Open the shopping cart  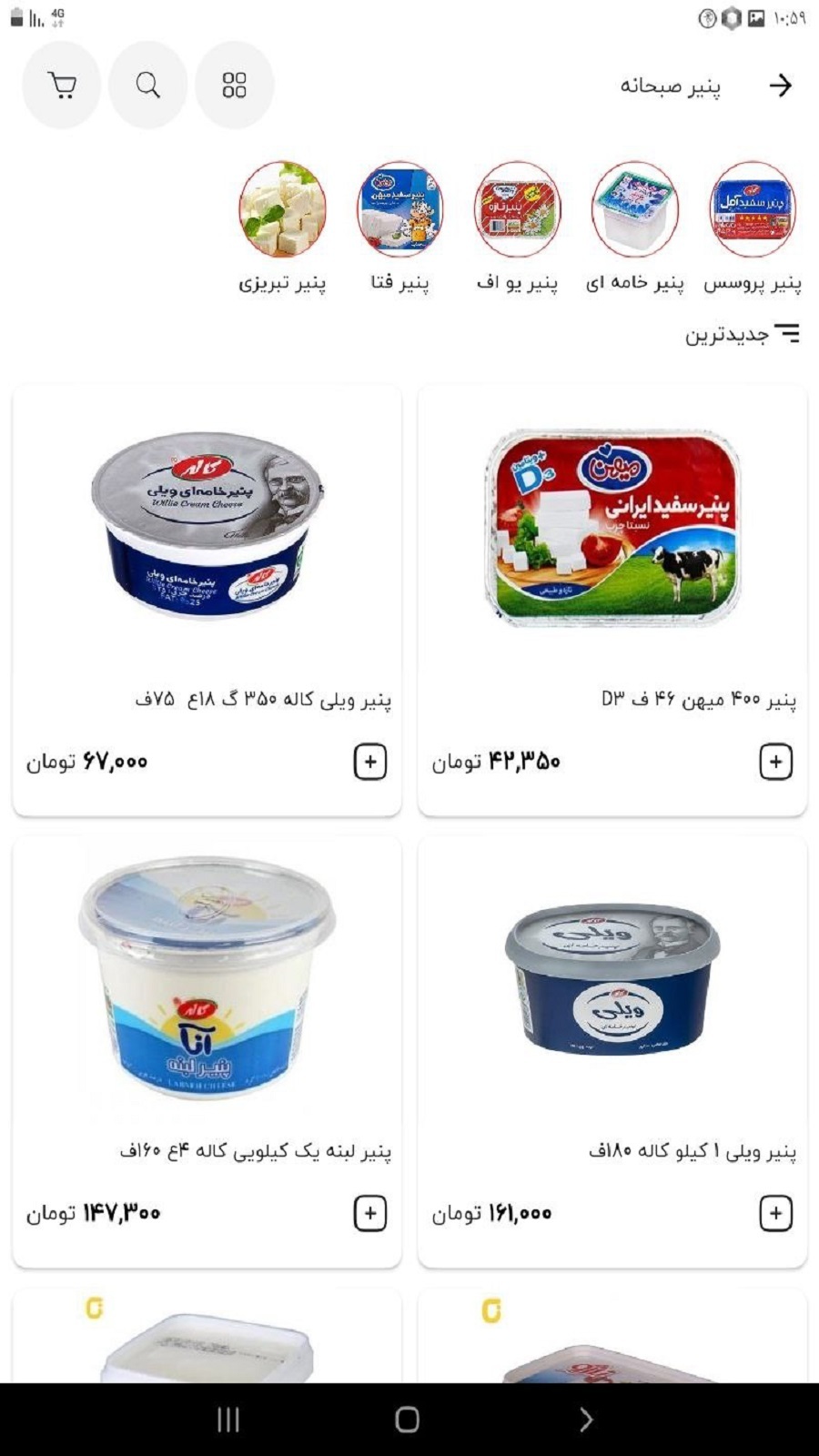pyautogui.click(x=62, y=86)
